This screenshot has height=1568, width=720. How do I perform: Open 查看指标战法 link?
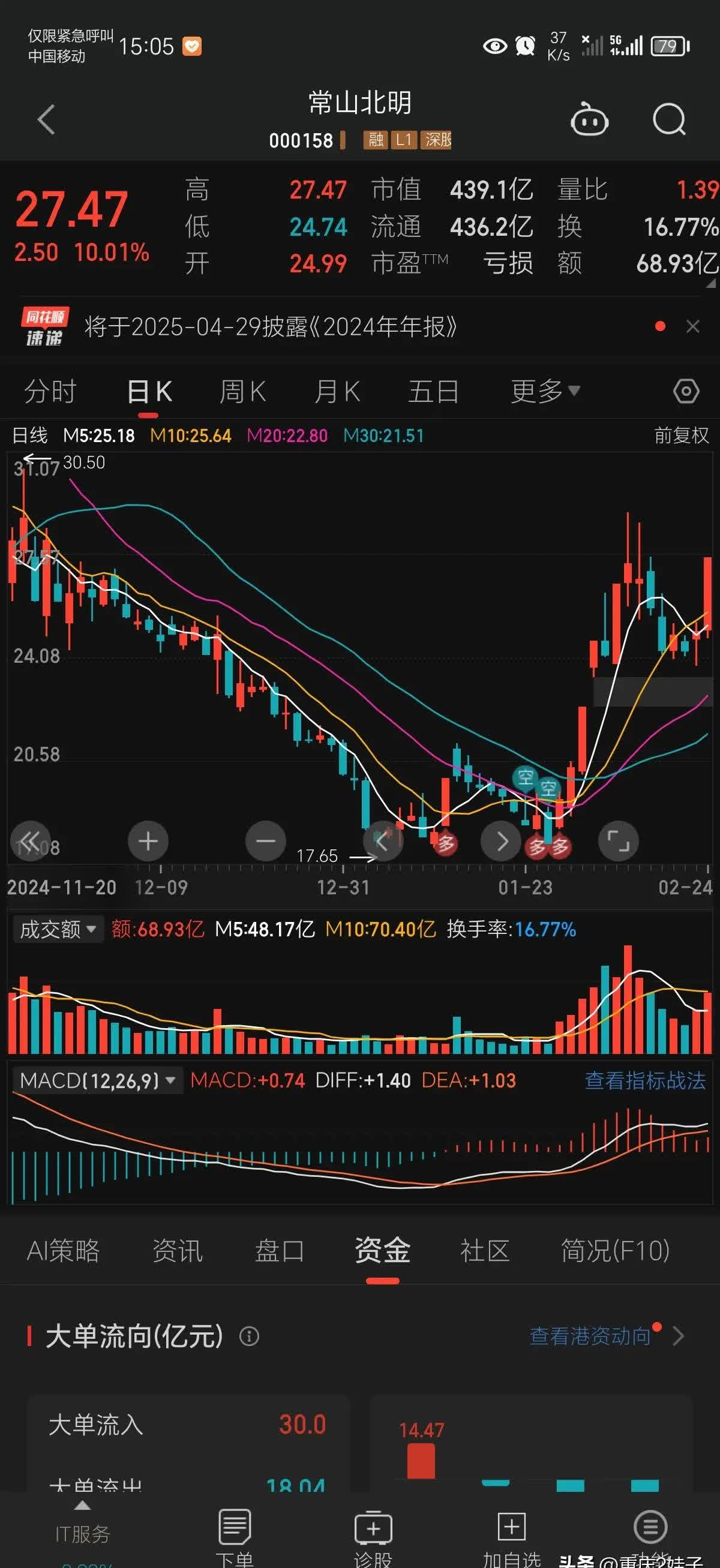click(644, 1080)
